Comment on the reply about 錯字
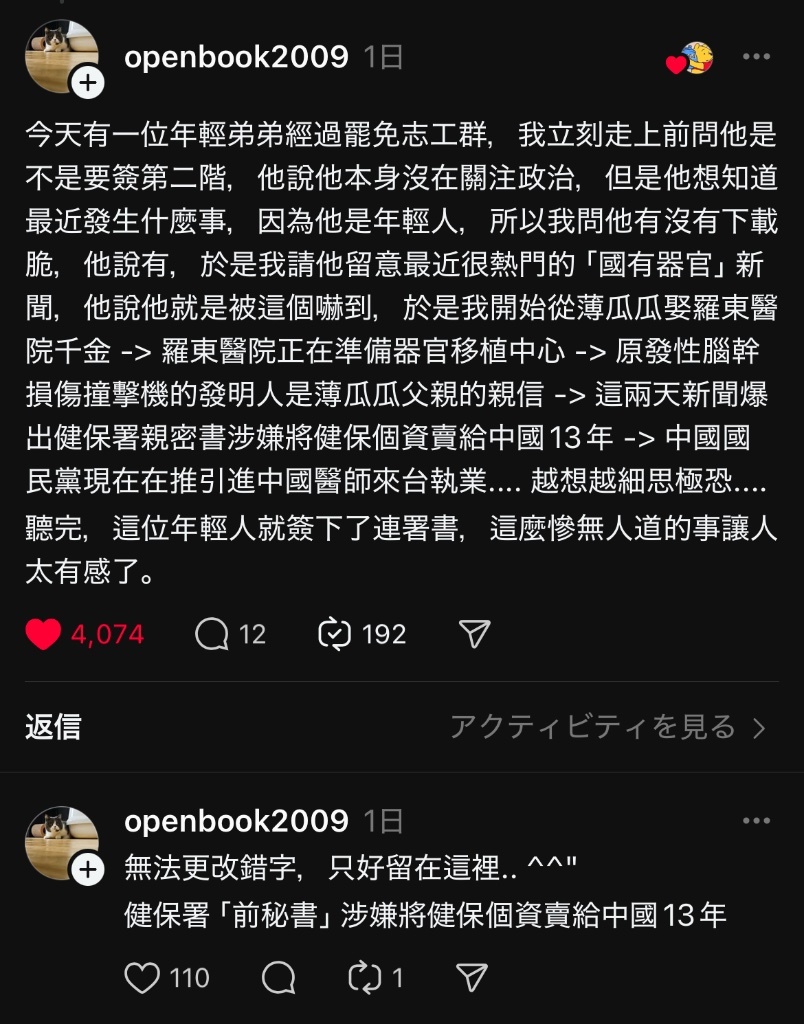 (278, 977)
